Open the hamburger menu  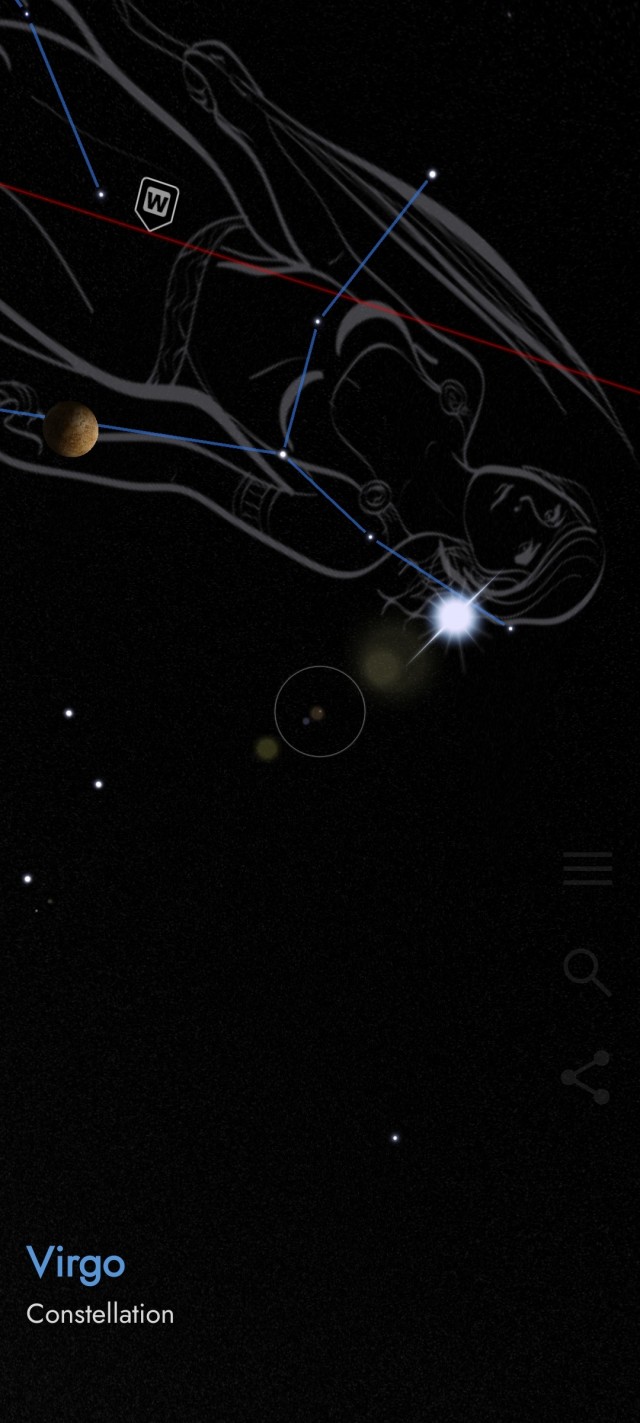click(587, 869)
